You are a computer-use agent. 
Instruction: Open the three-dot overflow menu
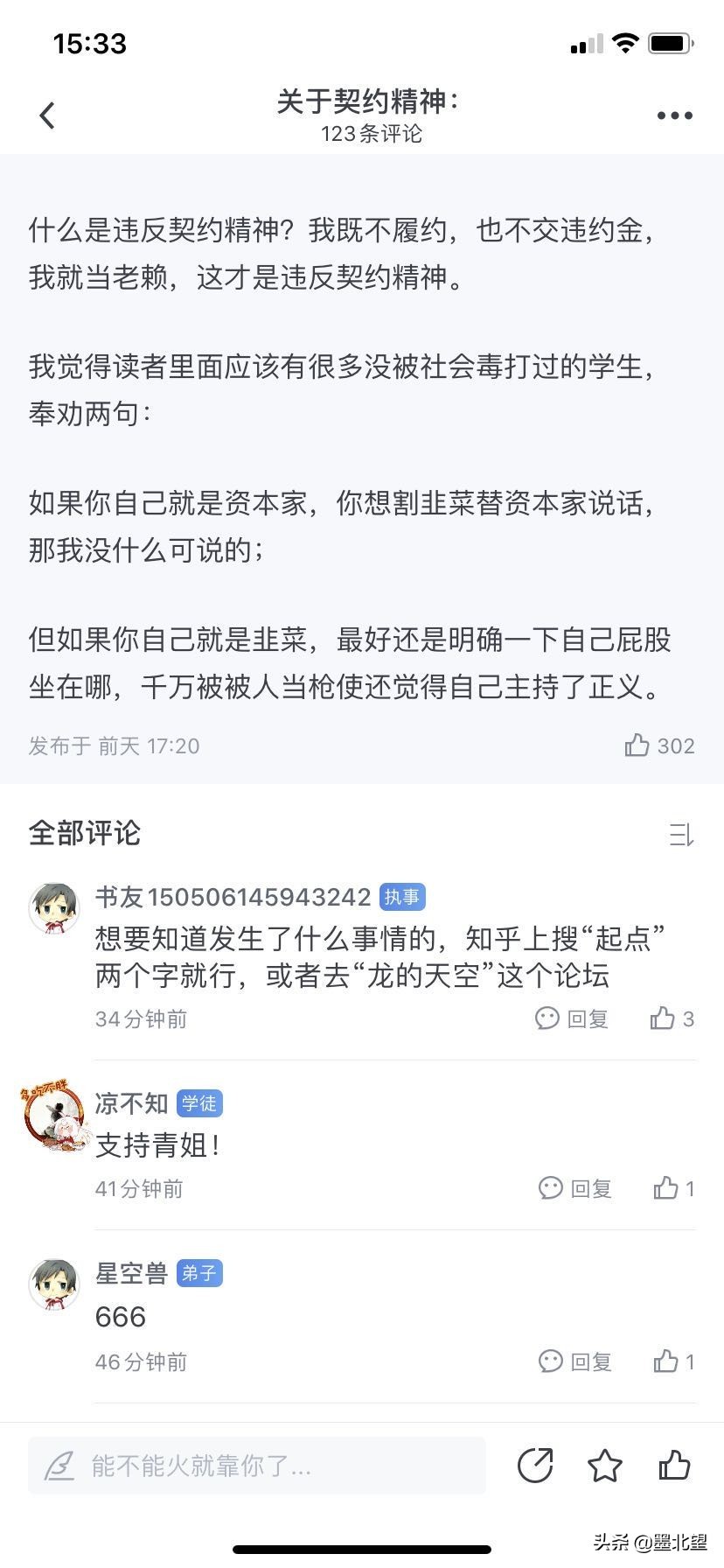674,115
